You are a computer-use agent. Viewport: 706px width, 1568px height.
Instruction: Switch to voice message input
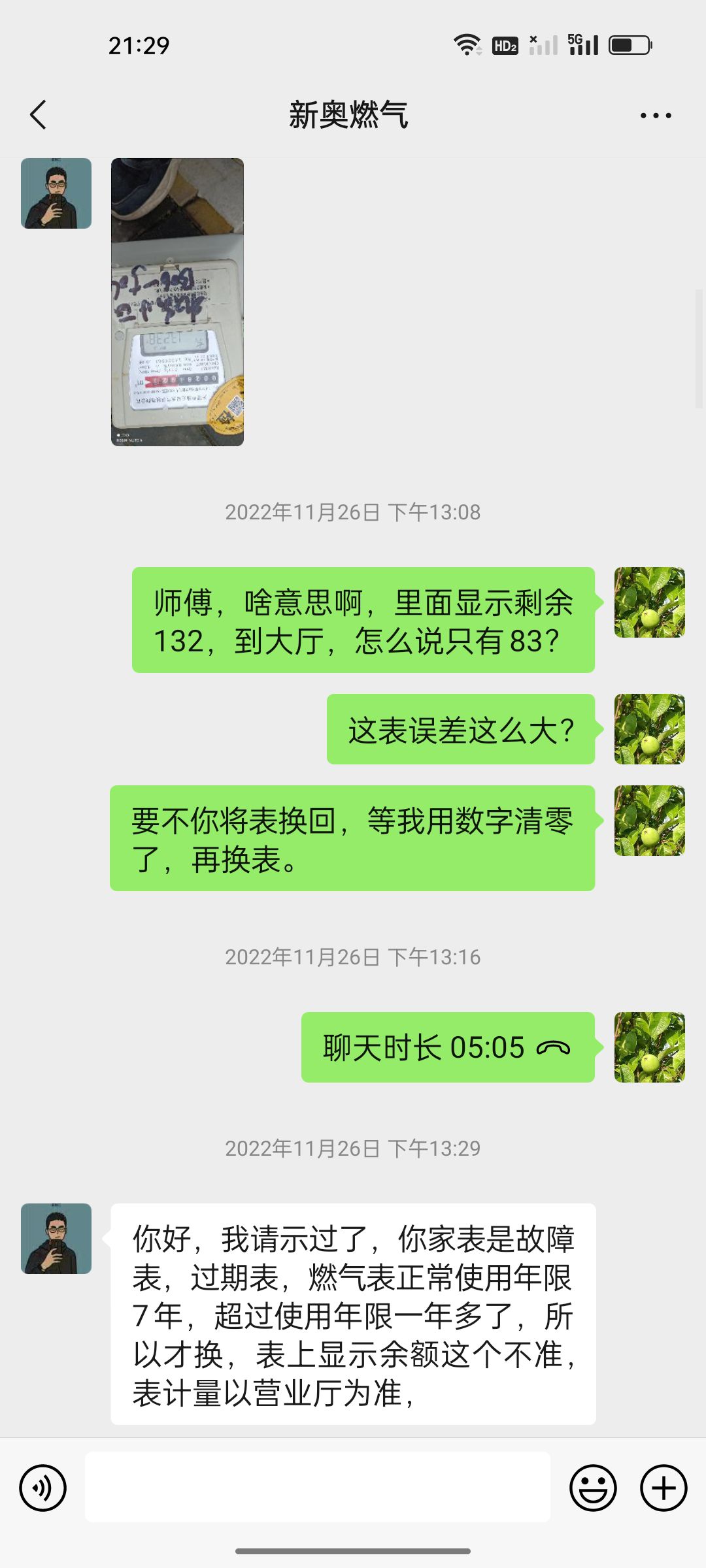pos(43,1488)
